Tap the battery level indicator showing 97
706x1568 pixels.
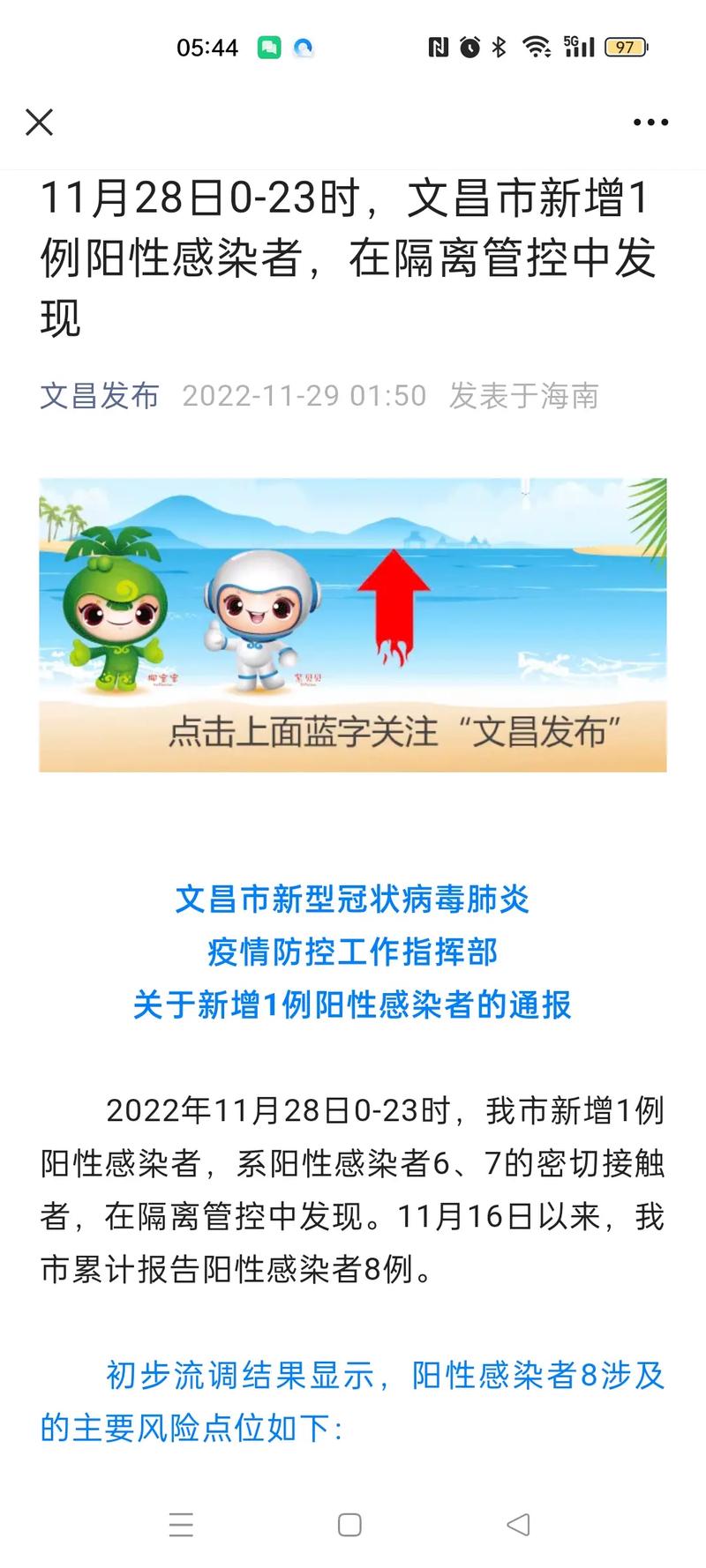[x=627, y=47]
